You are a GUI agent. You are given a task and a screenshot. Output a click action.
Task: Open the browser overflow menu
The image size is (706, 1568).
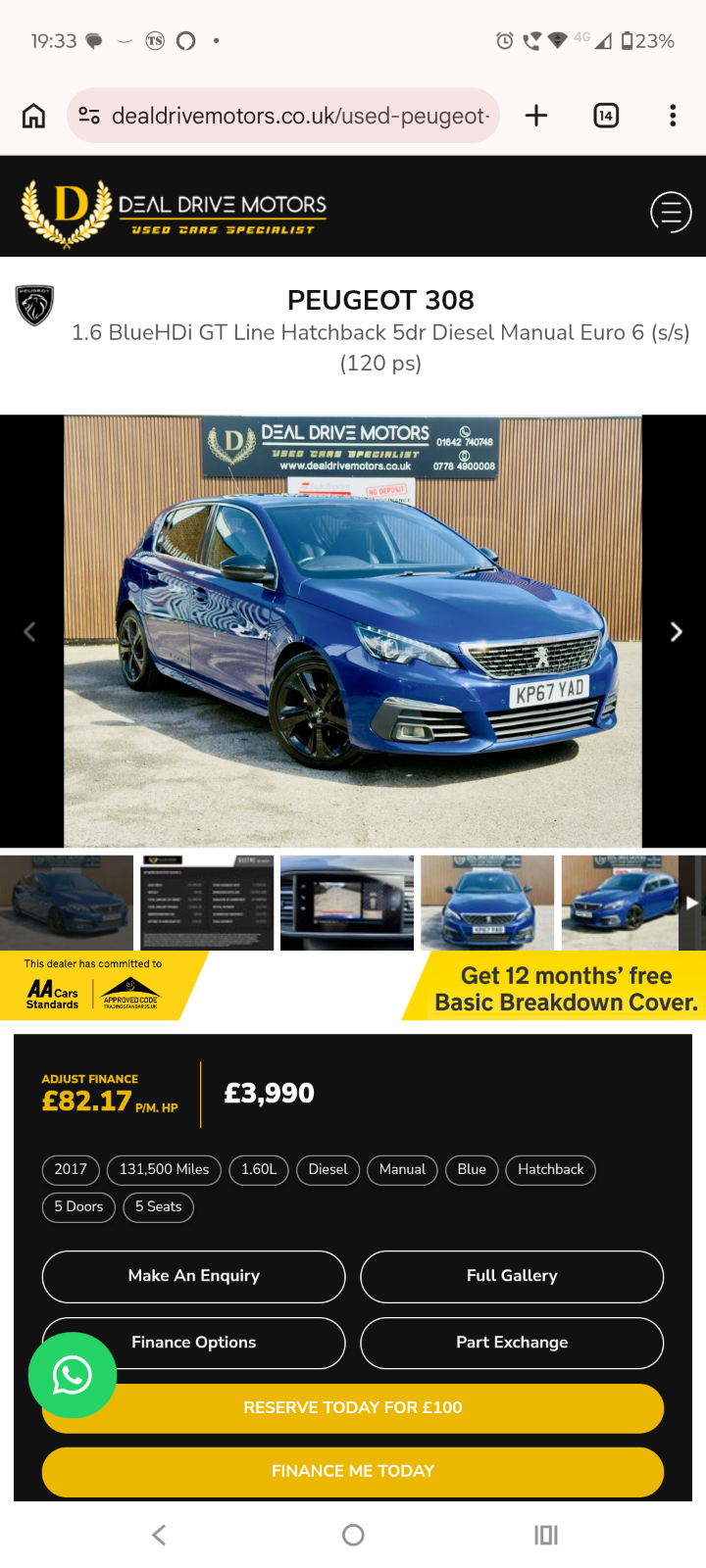tap(673, 116)
